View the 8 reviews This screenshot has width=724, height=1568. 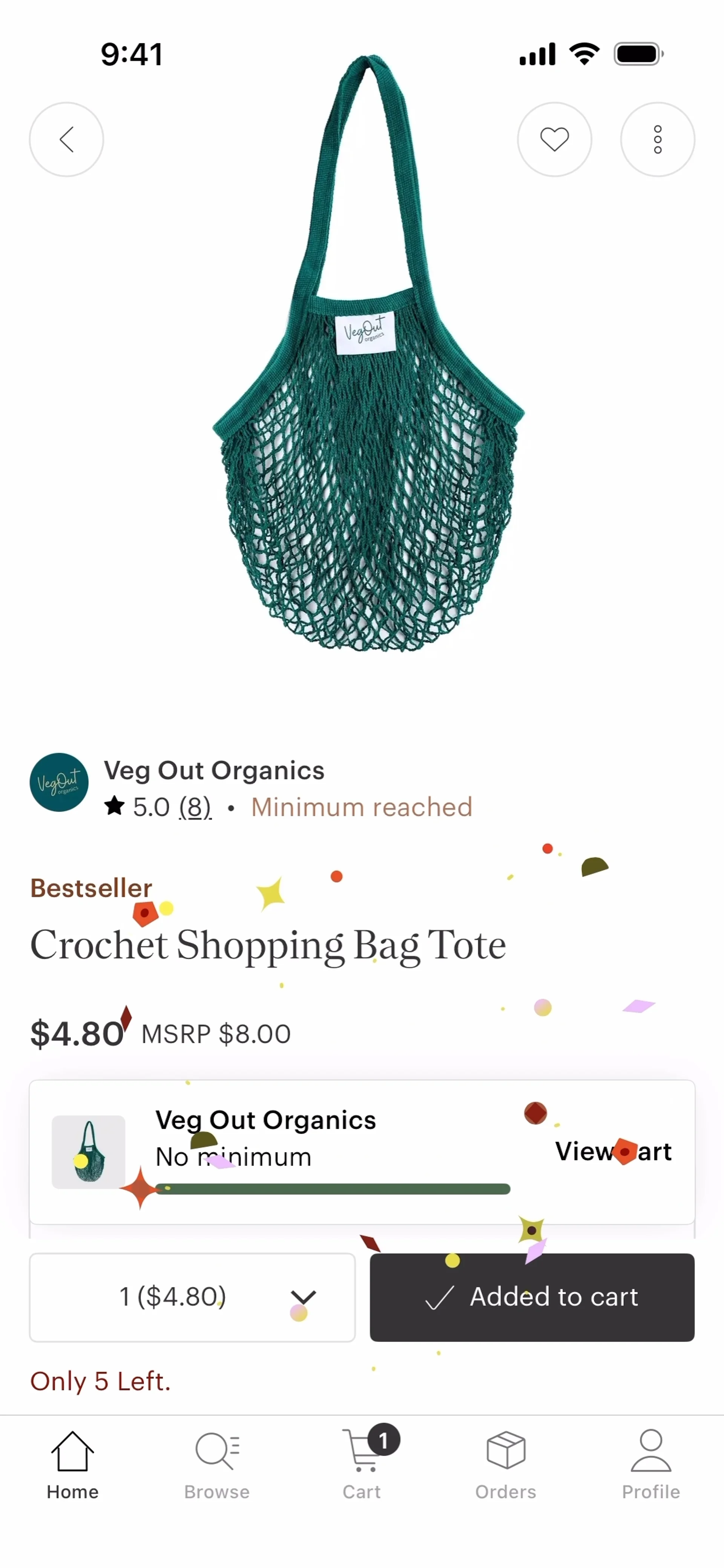point(195,808)
